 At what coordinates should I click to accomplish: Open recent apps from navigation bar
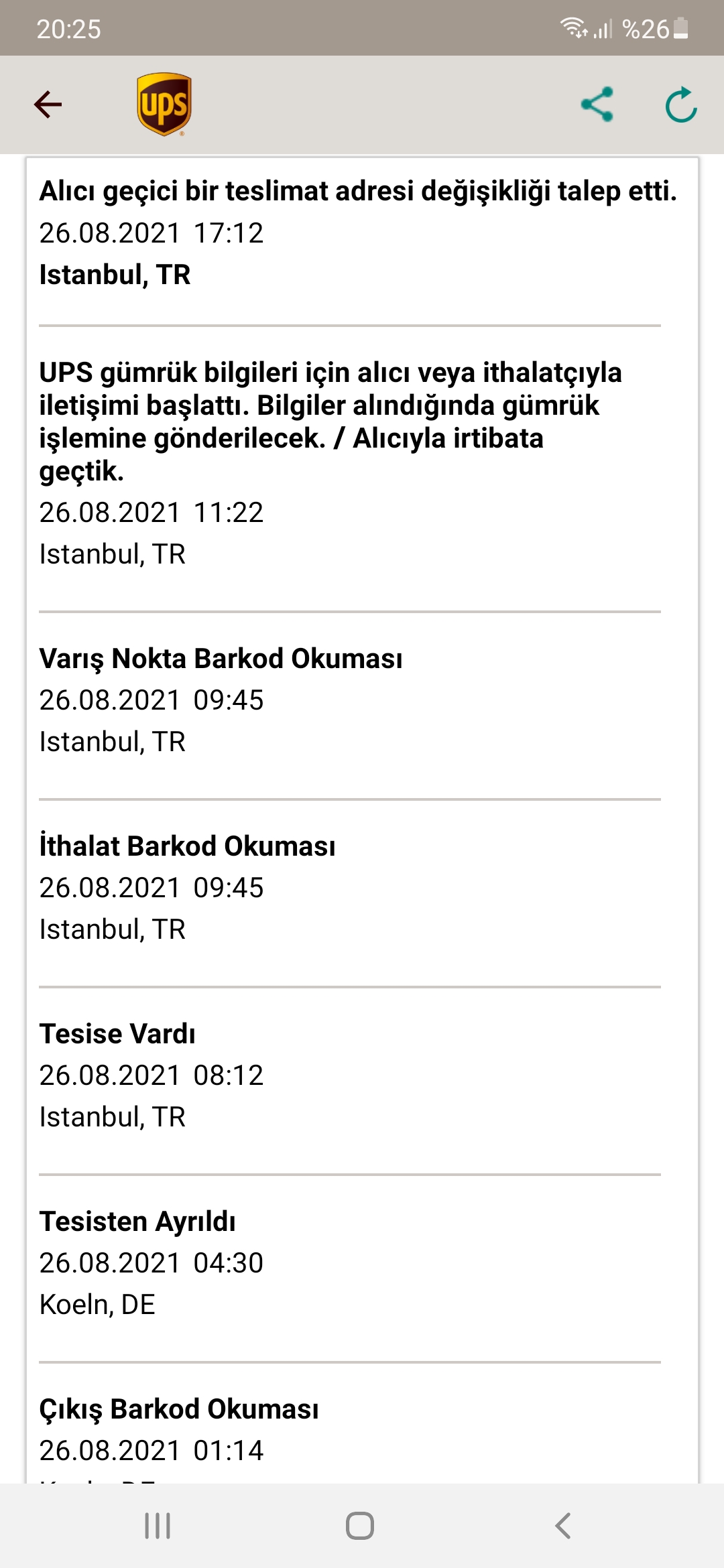(x=158, y=1526)
